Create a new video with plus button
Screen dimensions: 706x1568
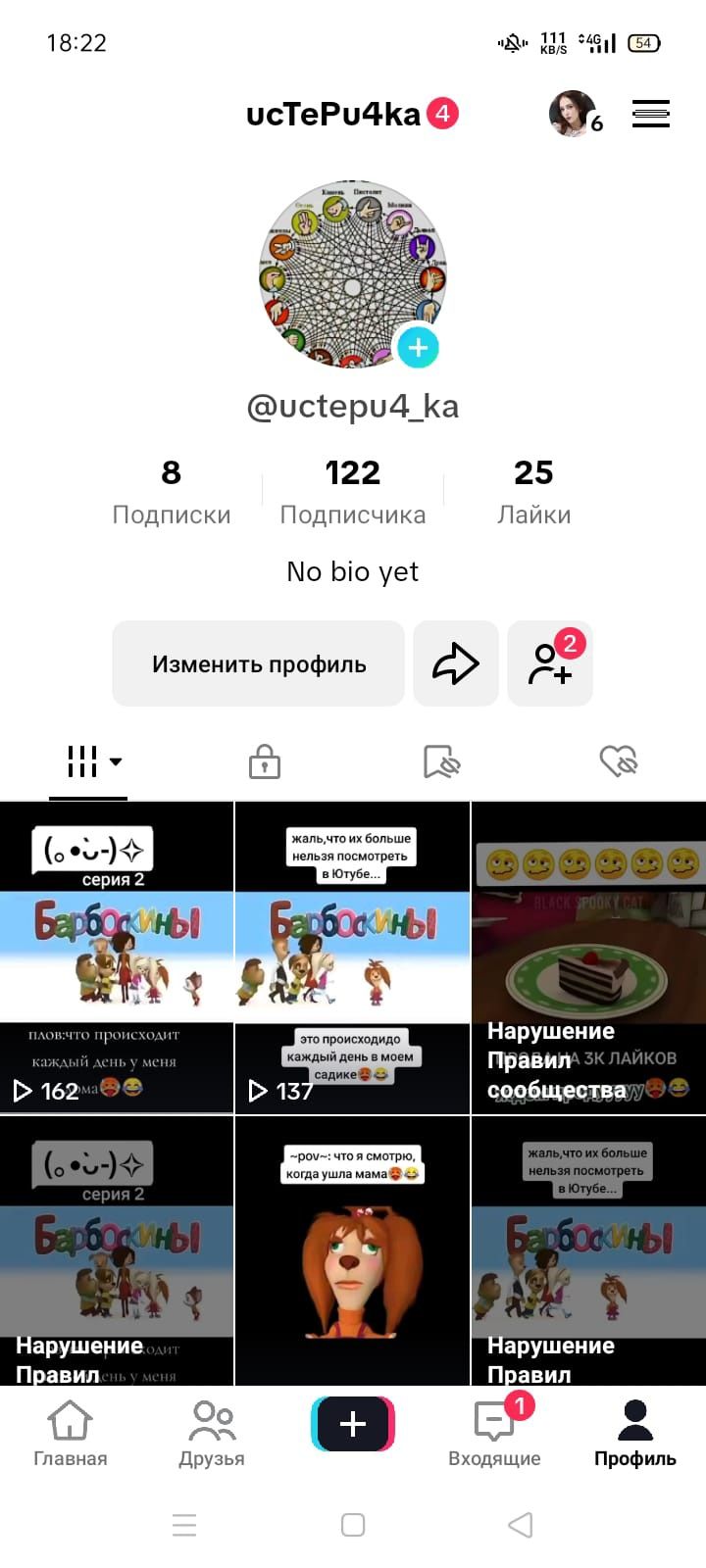click(x=353, y=1423)
